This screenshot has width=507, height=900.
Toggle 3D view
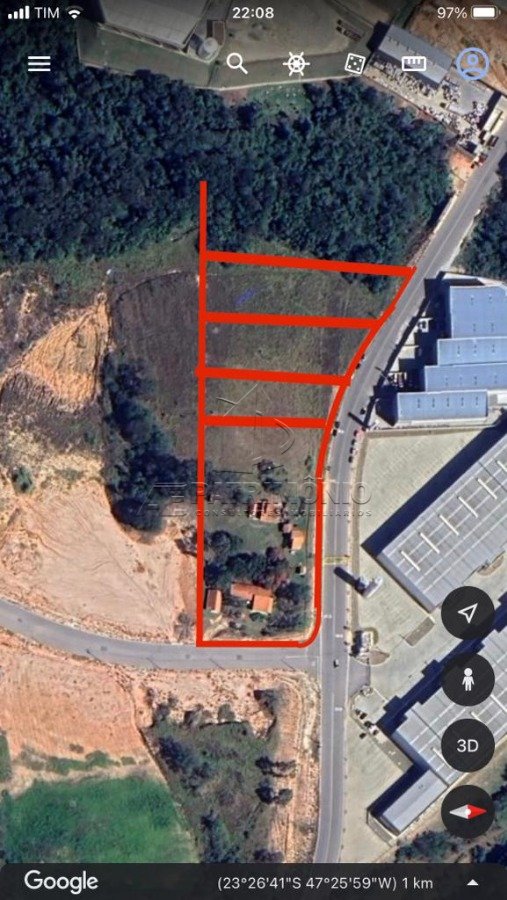[x=467, y=746]
